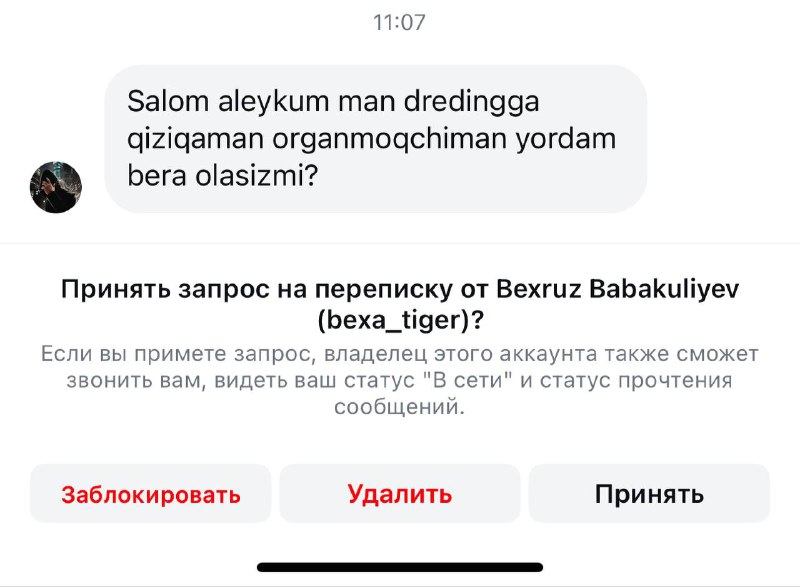Accept the message request with Принять

(x=649, y=494)
